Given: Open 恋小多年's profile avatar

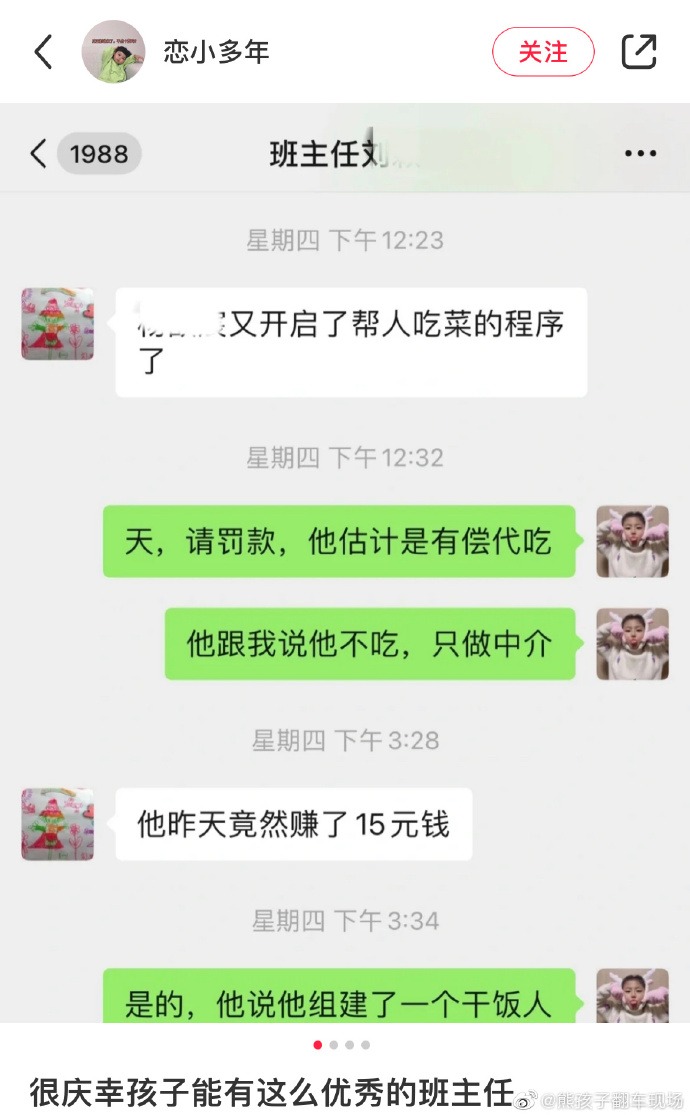Looking at the screenshot, I should point(113,51).
